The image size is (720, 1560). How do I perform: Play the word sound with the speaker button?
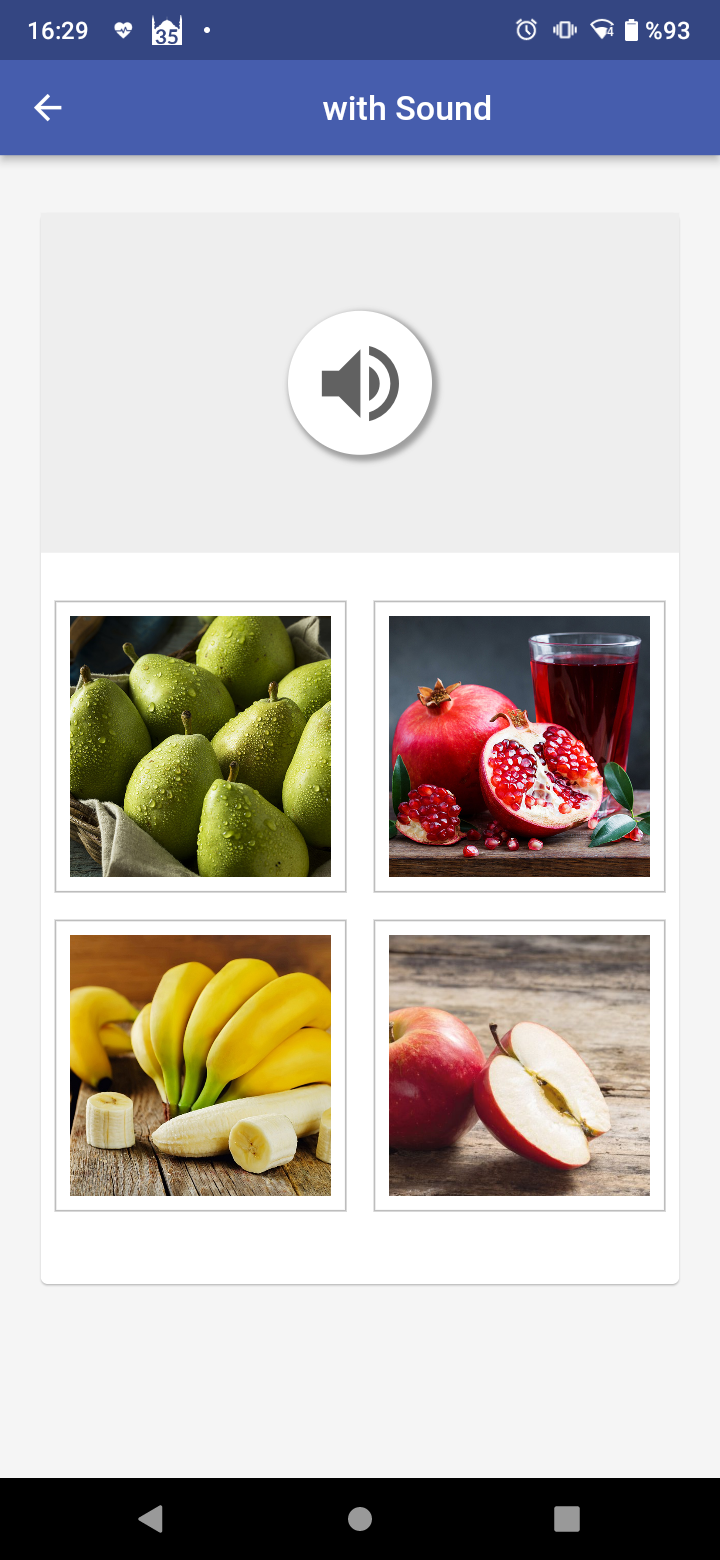click(x=360, y=383)
